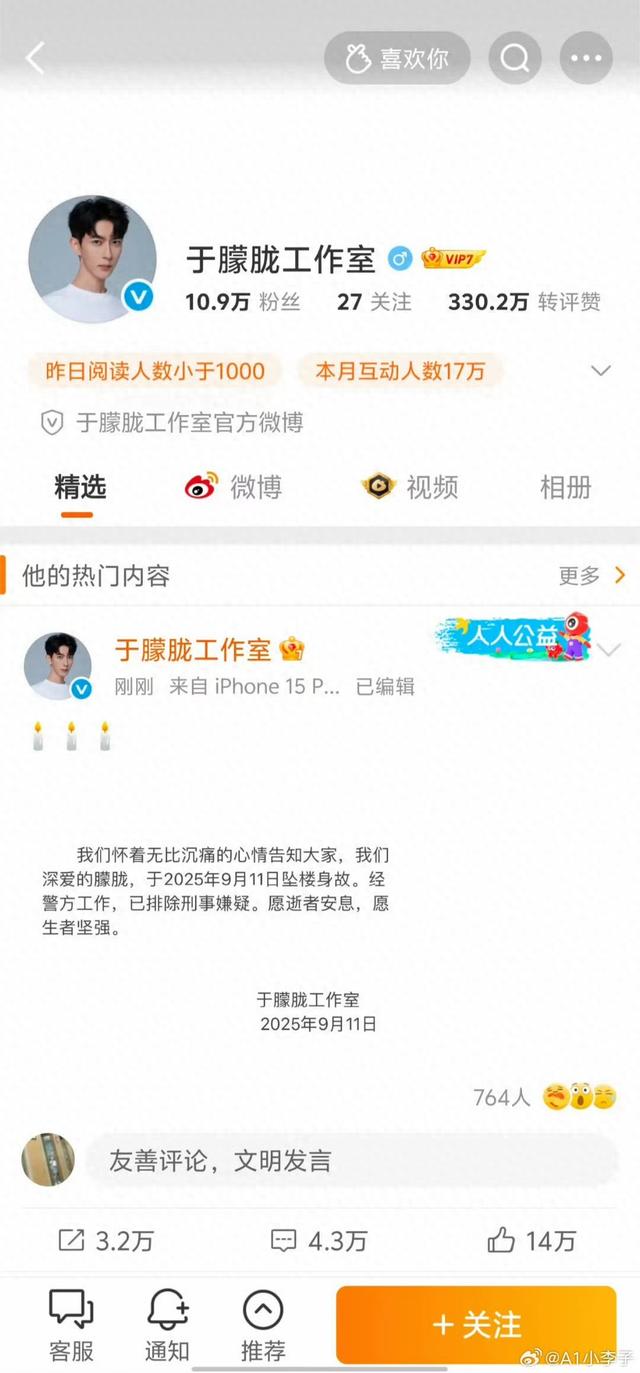Open search on this profile
This screenshot has width=640, height=1373.
pos(515,59)
